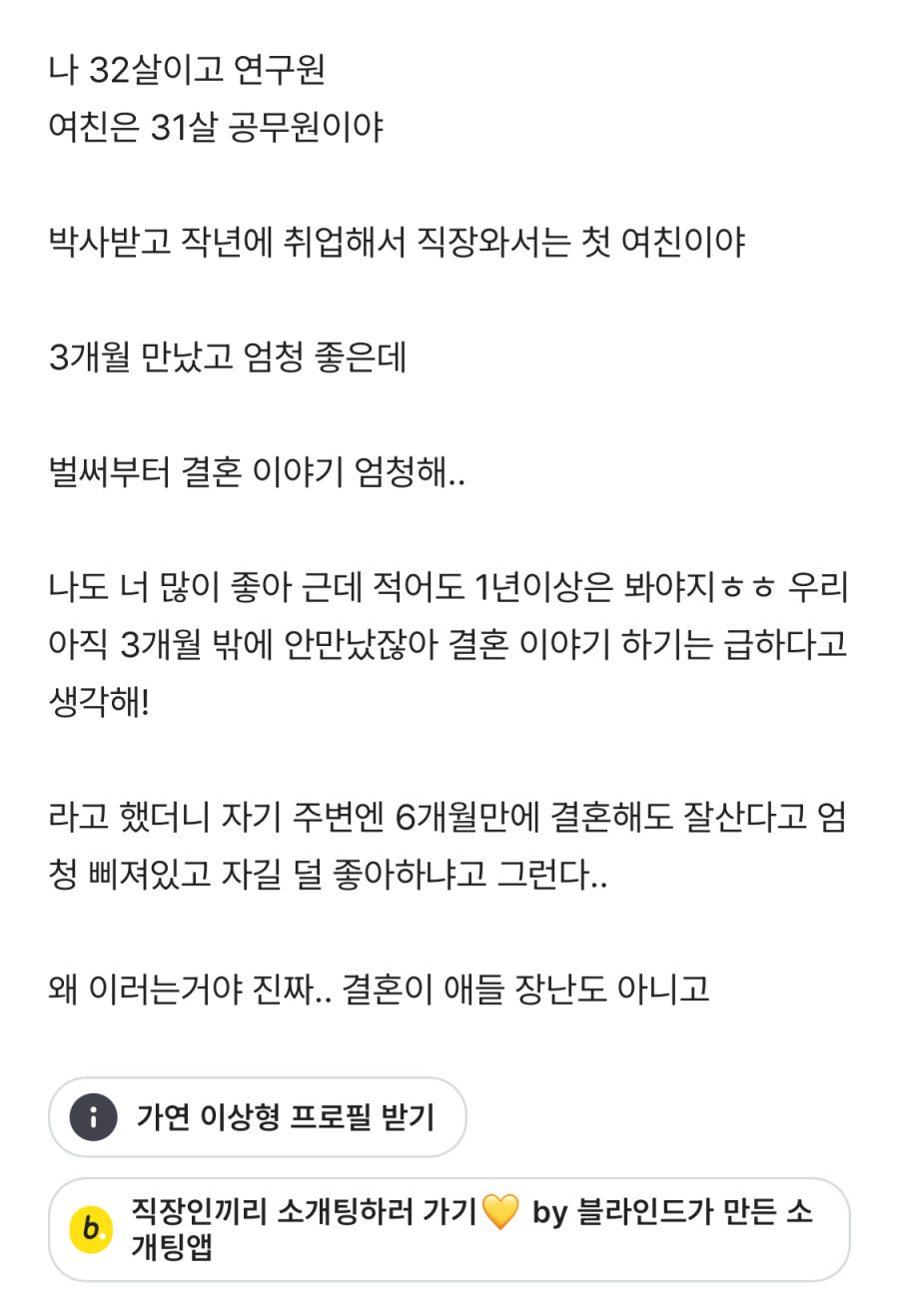899x1316 pixels.
Task: Open the 직장인끼리 소개팅하러 가기 banner
Action: tap(449, 1229)
